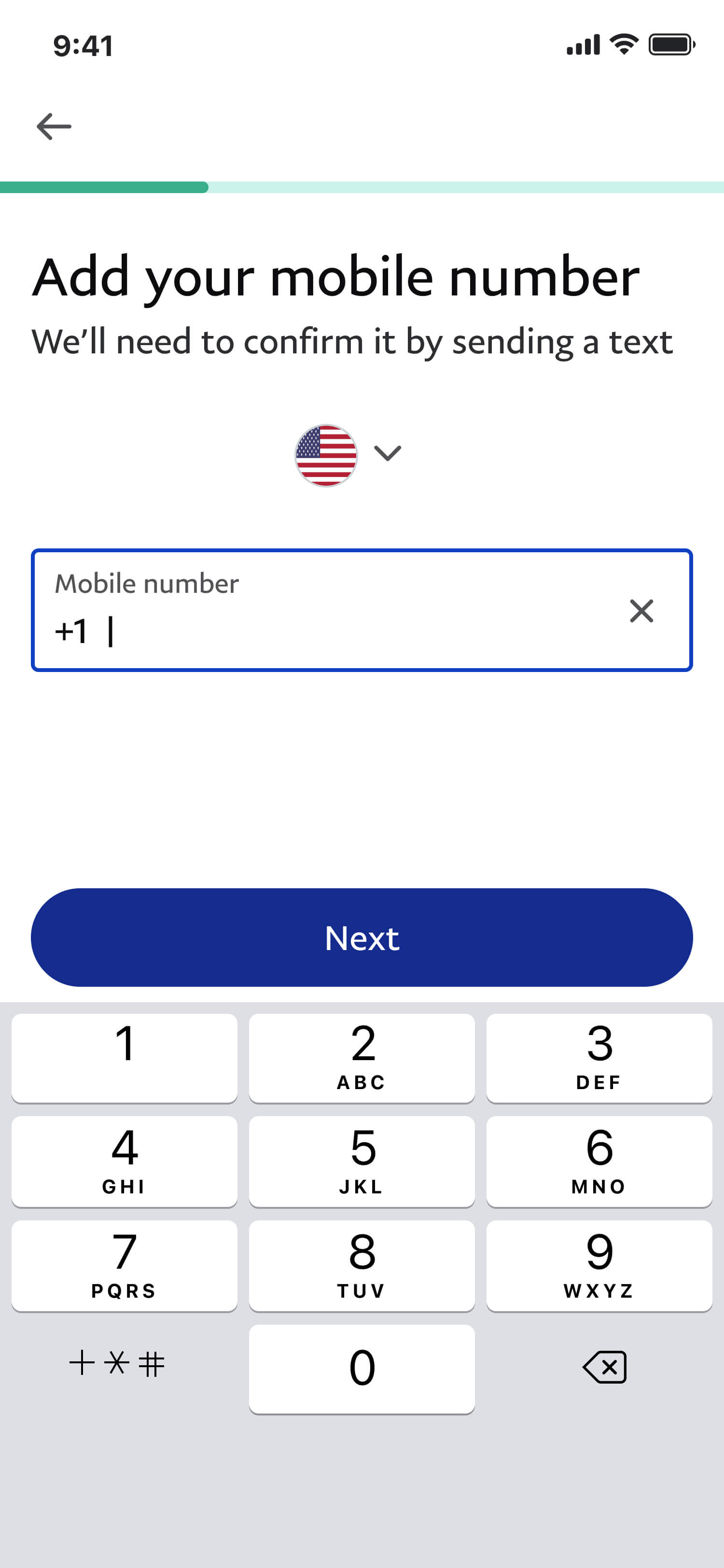Tap the 7 PQRS key

pyautogui.click(x=124, y=1265)
